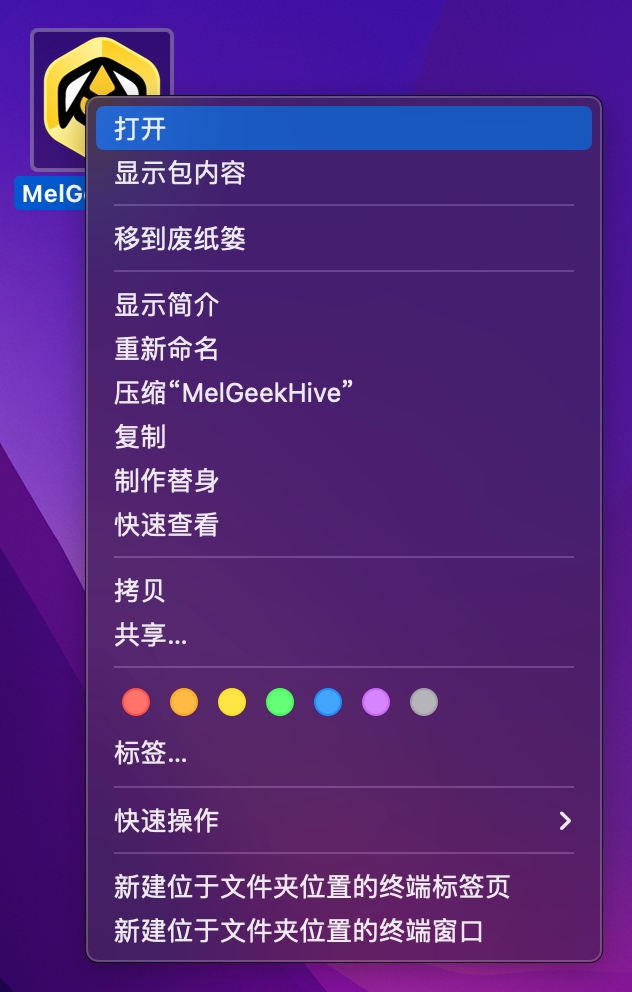
Task: Choose 拷贝 to copy the item
Action: pyautogui.click(x=140, y=591)
